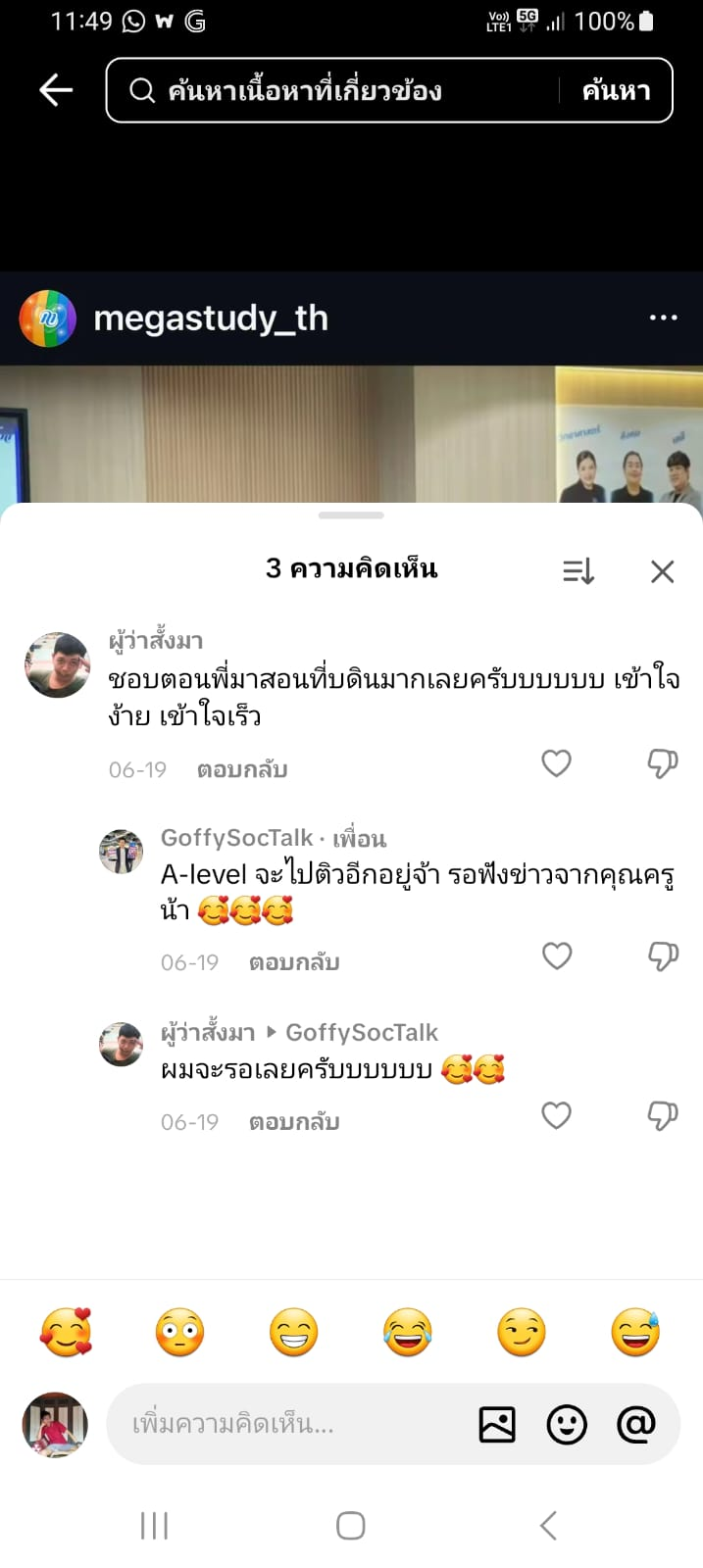Attach an image to the comment

[497, 1424]
